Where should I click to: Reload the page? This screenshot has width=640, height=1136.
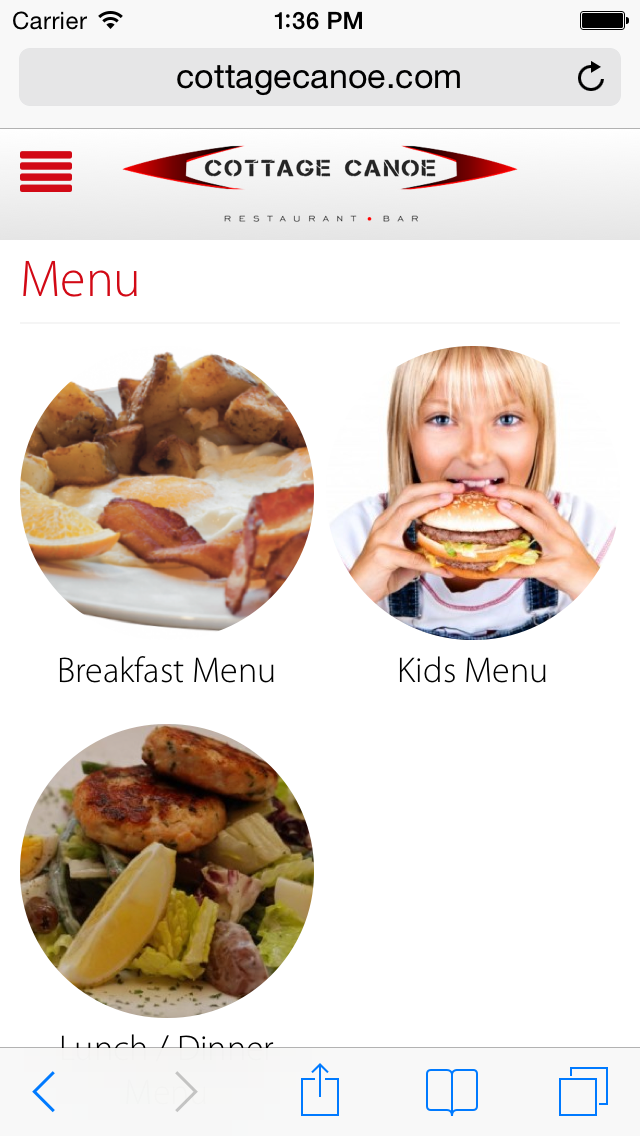pyautogui.click(x=591, y=78)
